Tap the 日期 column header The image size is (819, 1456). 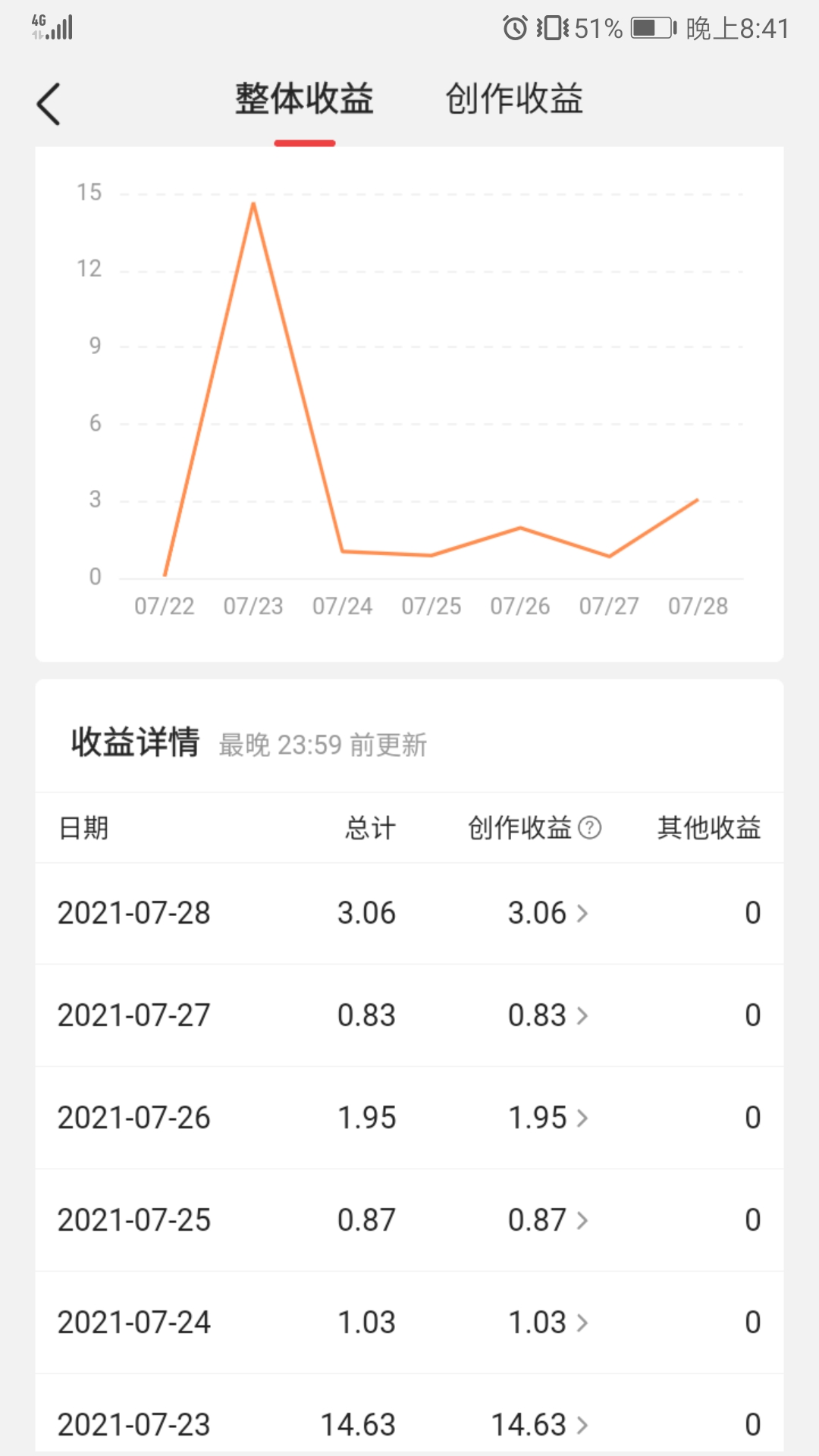(85, 829)
